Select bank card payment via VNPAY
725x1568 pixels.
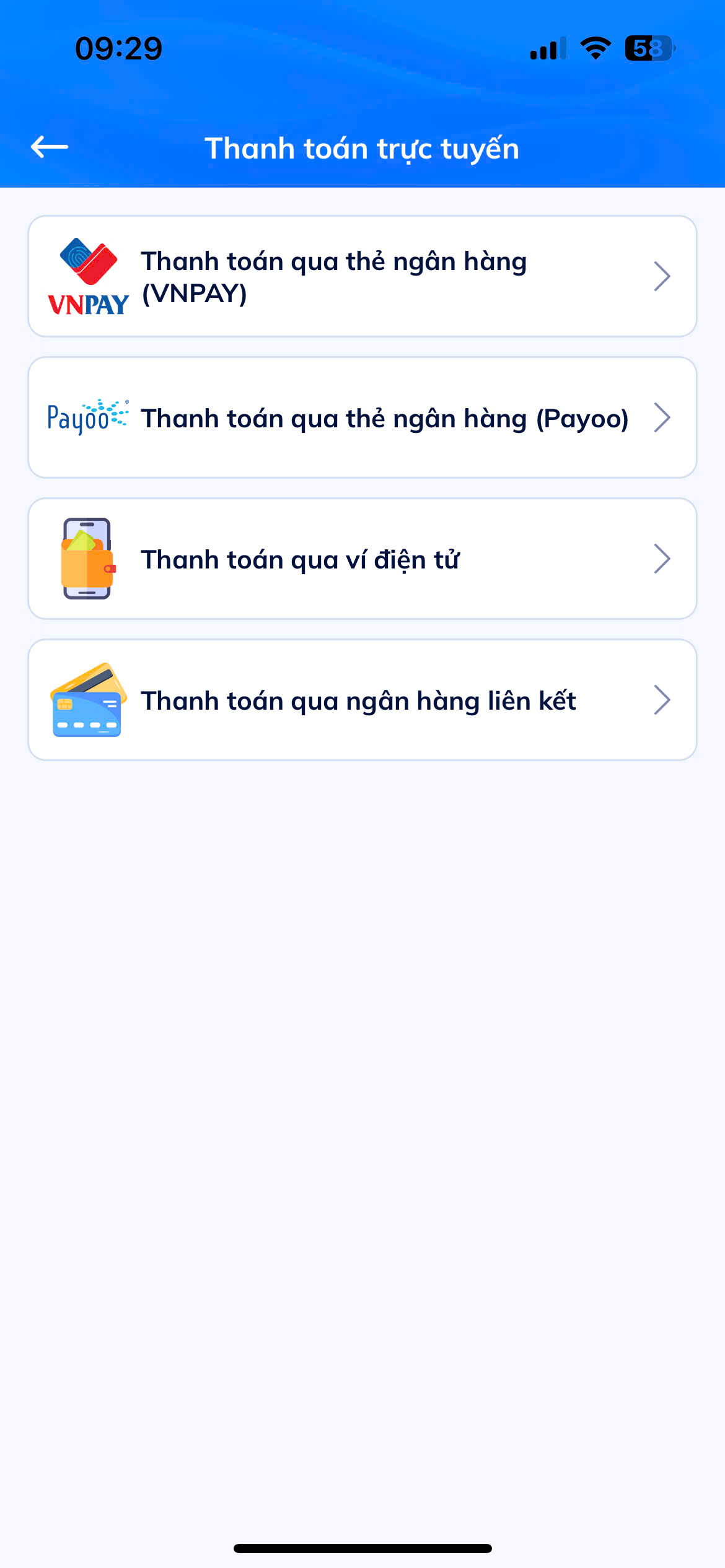(x=362, y=276)
